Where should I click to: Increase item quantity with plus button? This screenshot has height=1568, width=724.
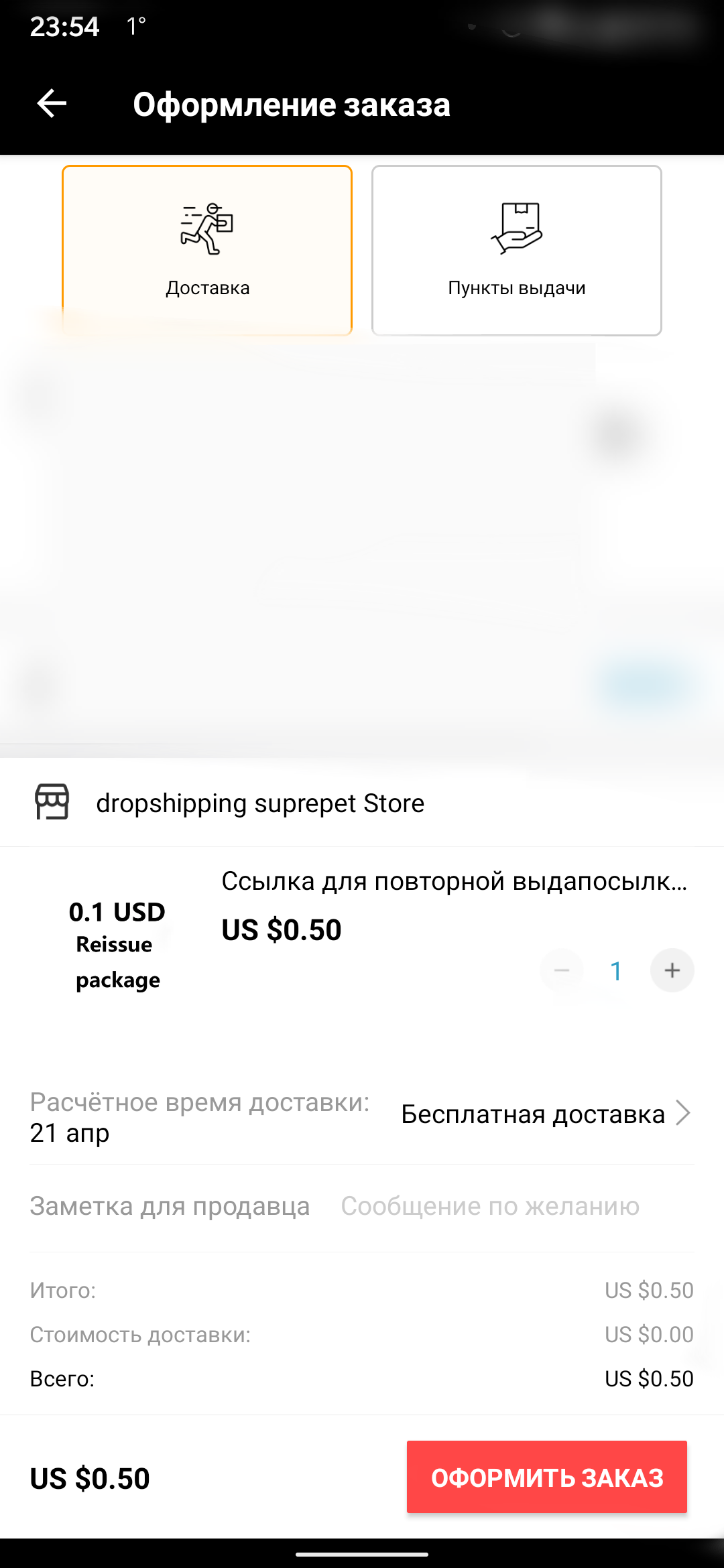[672, 970]
